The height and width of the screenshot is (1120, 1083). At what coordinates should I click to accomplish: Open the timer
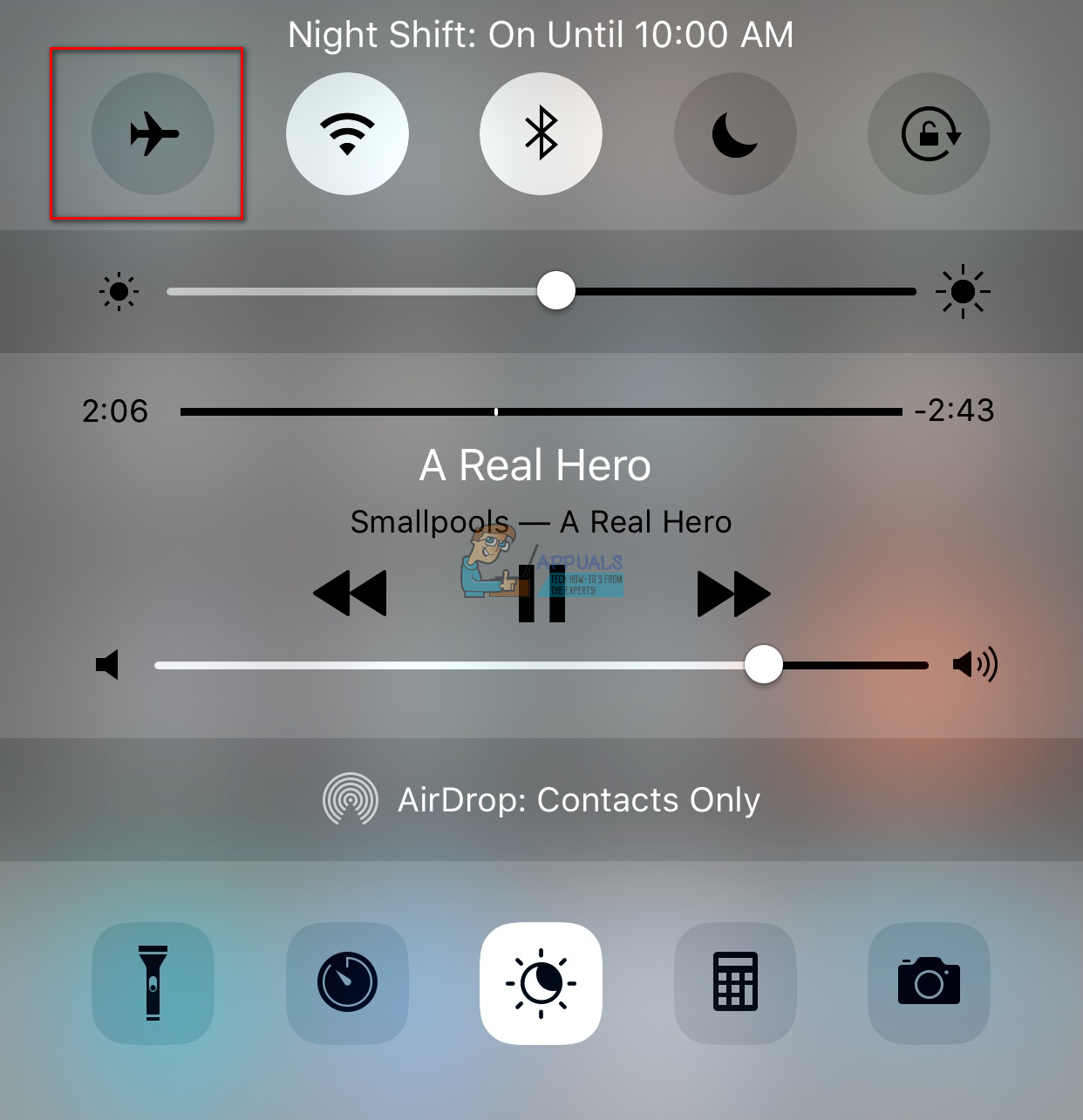(347, 982)
